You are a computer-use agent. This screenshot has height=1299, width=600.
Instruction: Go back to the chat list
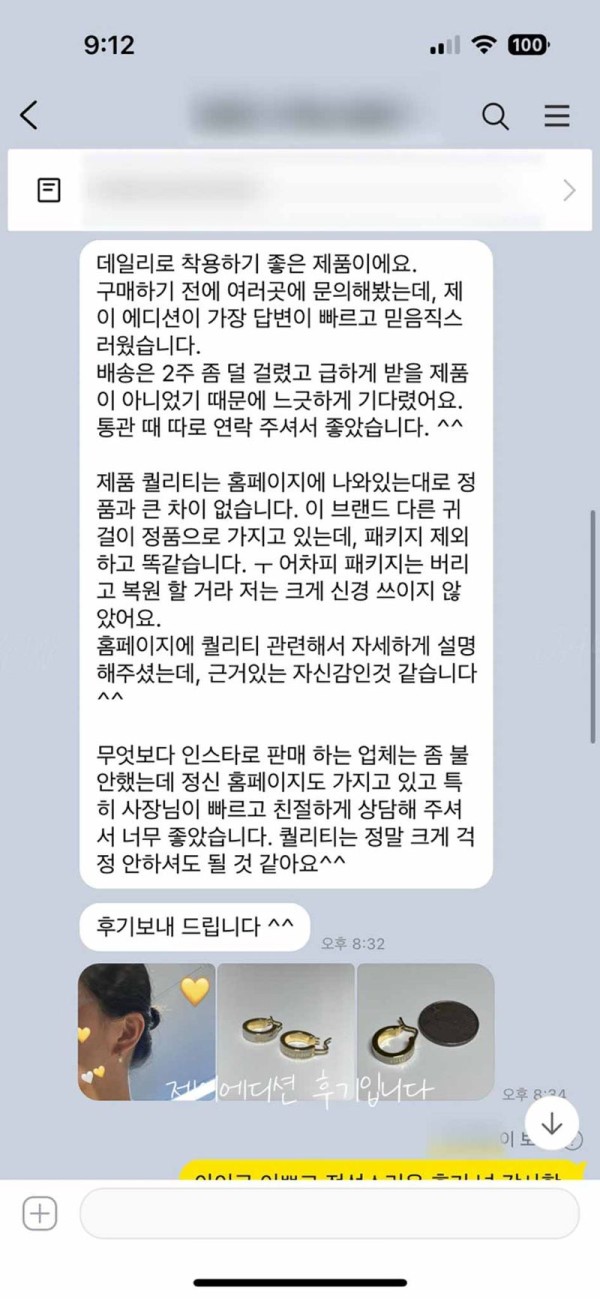point(29,116)
